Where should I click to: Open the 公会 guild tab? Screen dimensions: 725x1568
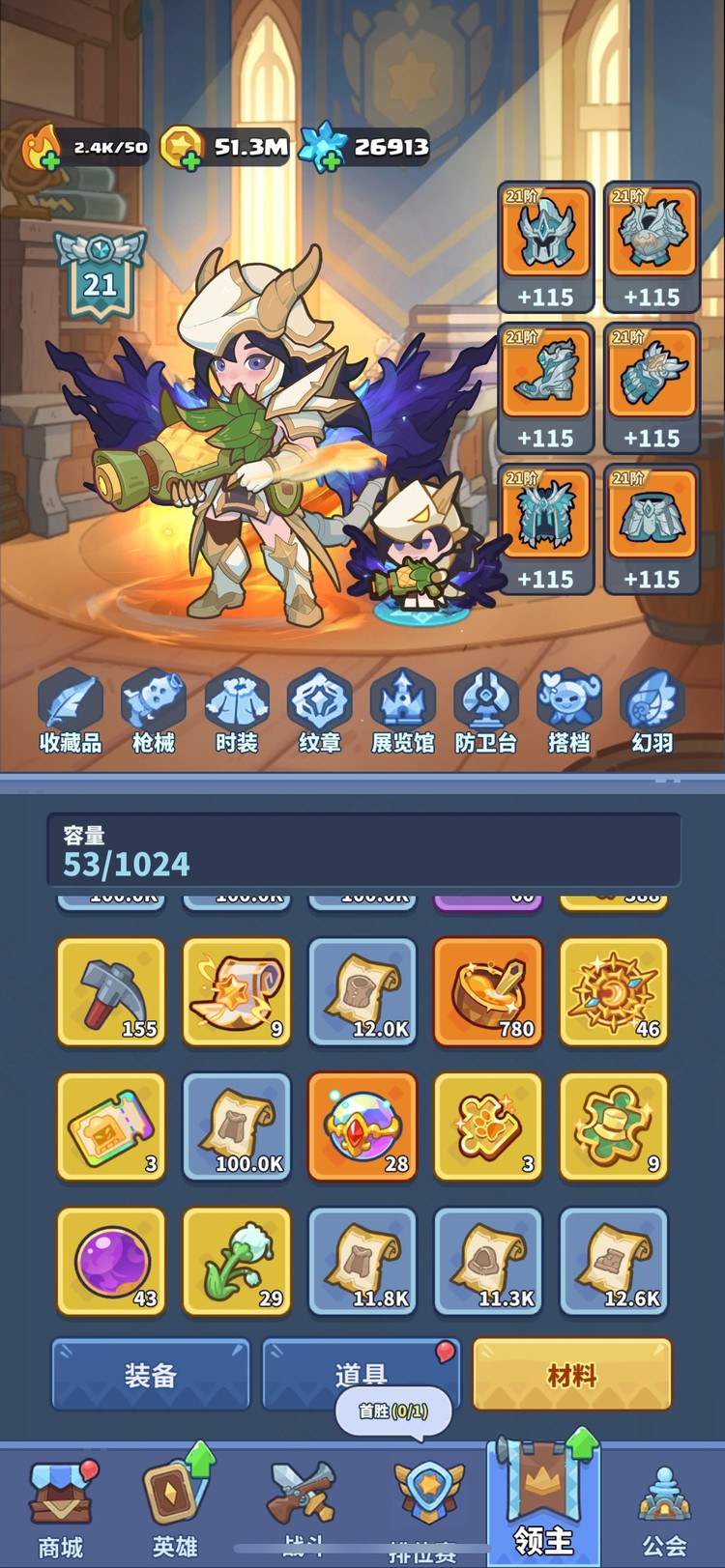(664, 1507)
